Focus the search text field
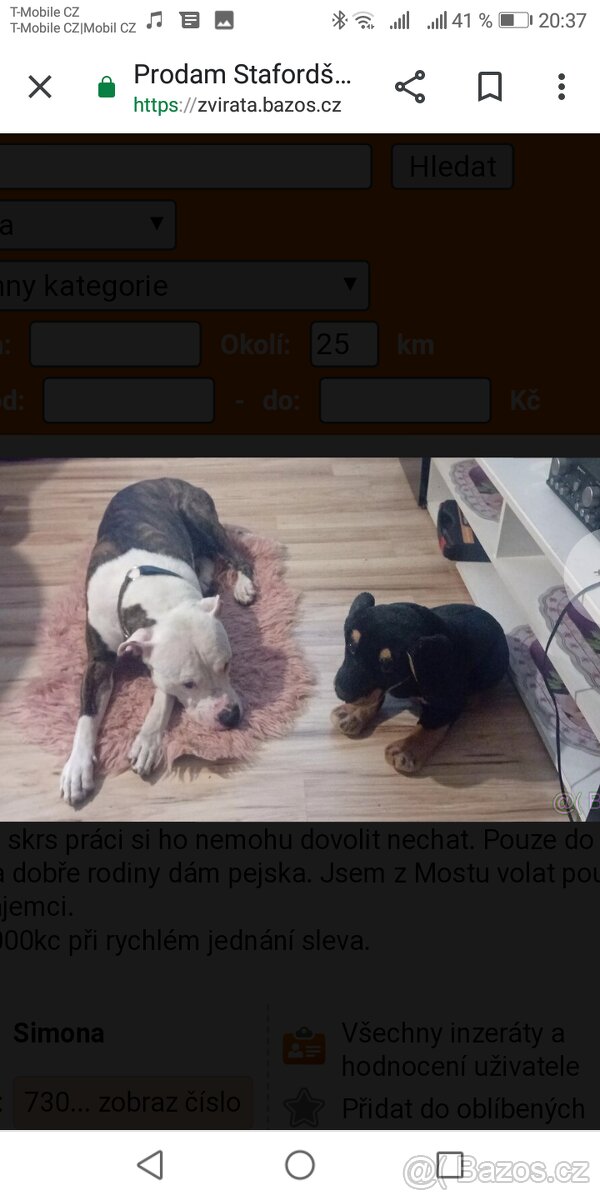600x1200 pixels. 185,167
